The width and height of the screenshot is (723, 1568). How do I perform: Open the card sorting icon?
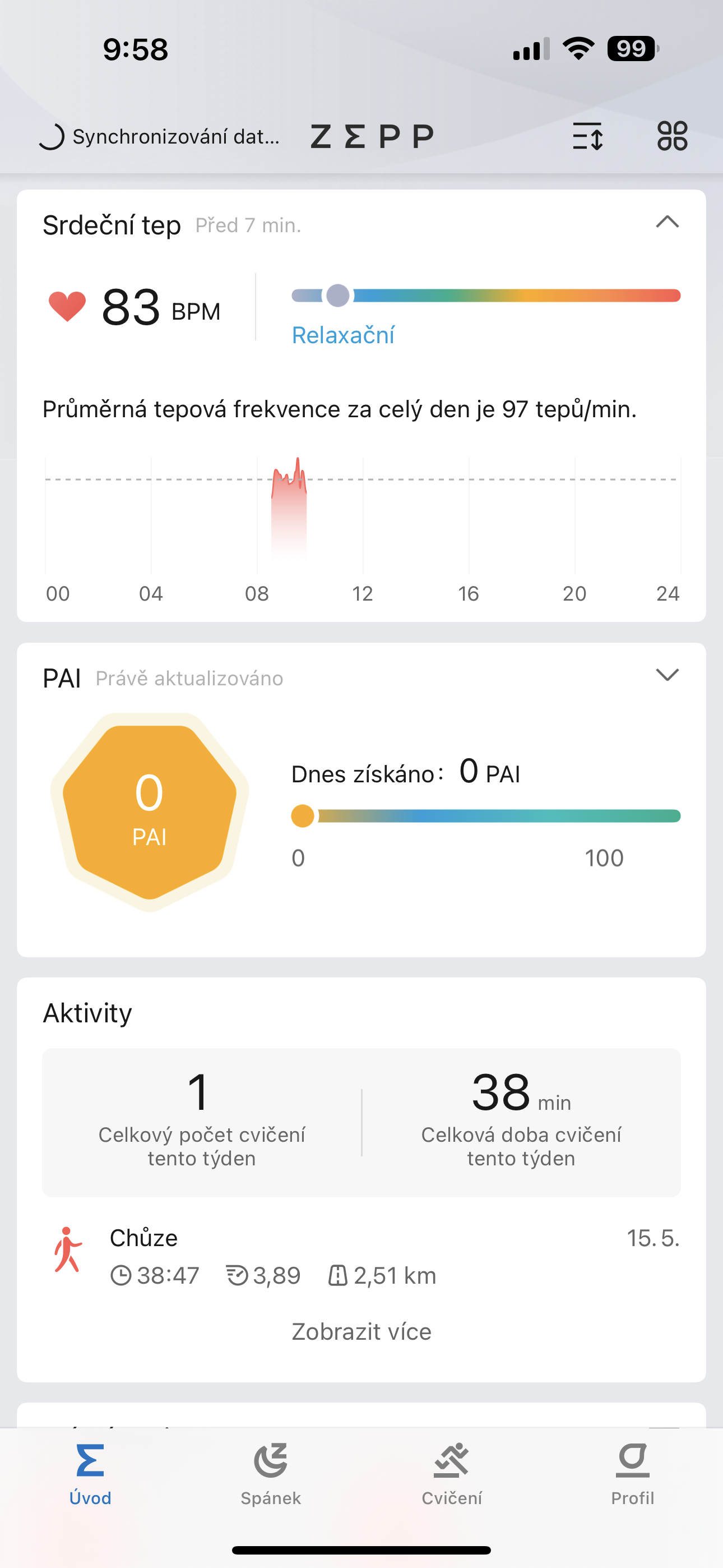[587, 136]
